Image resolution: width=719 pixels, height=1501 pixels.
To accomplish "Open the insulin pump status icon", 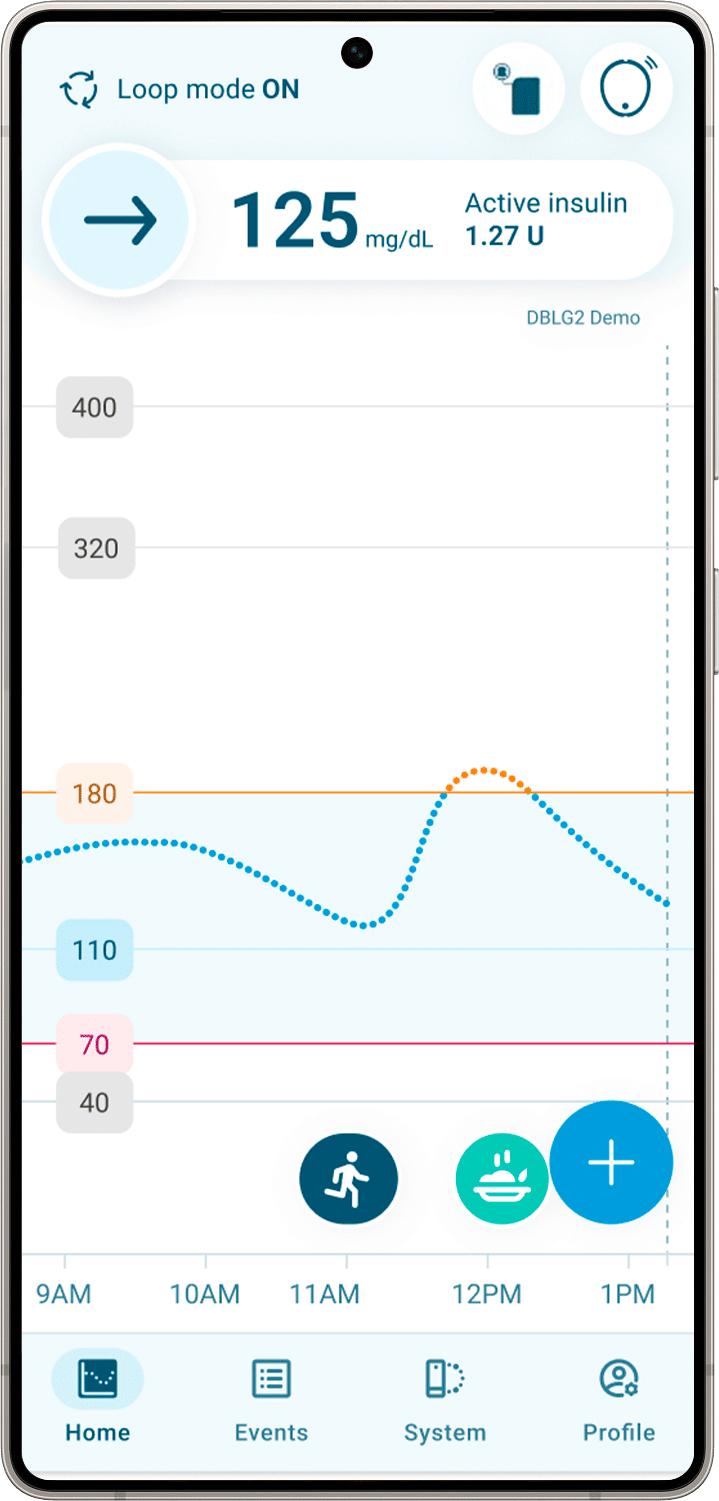I will coord(519,89).
